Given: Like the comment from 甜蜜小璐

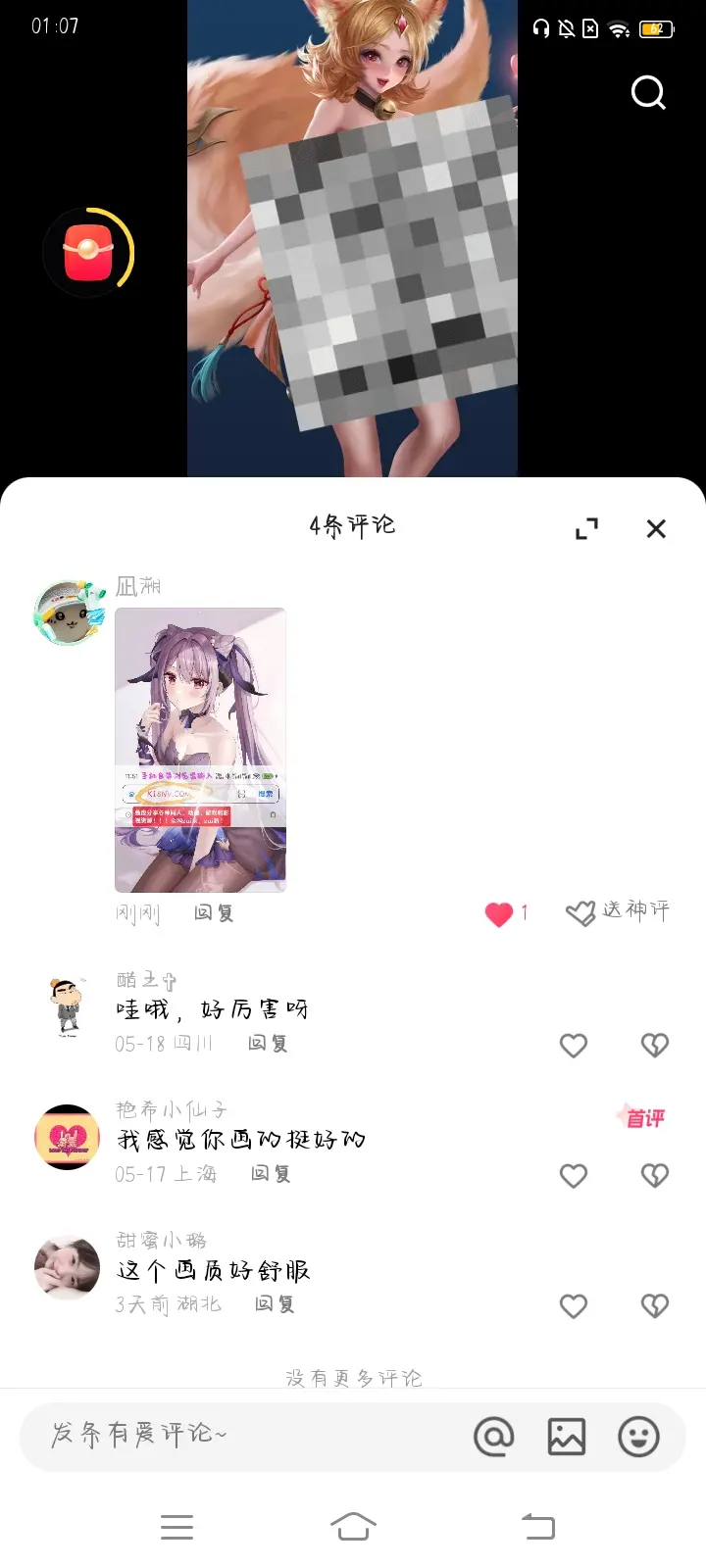Looking at the screenshot, I should coord(574,1306).
